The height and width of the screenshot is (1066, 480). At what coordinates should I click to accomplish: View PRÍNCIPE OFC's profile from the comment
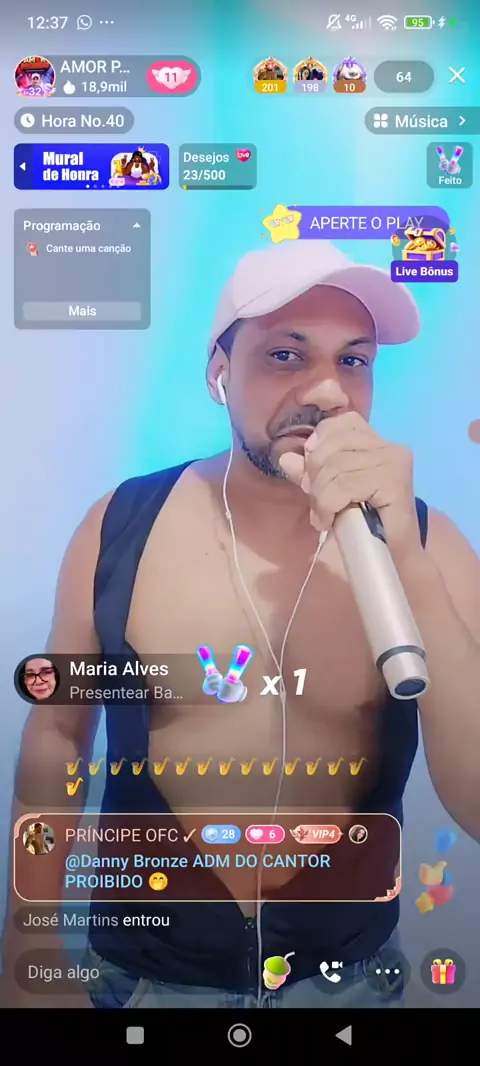39,838
